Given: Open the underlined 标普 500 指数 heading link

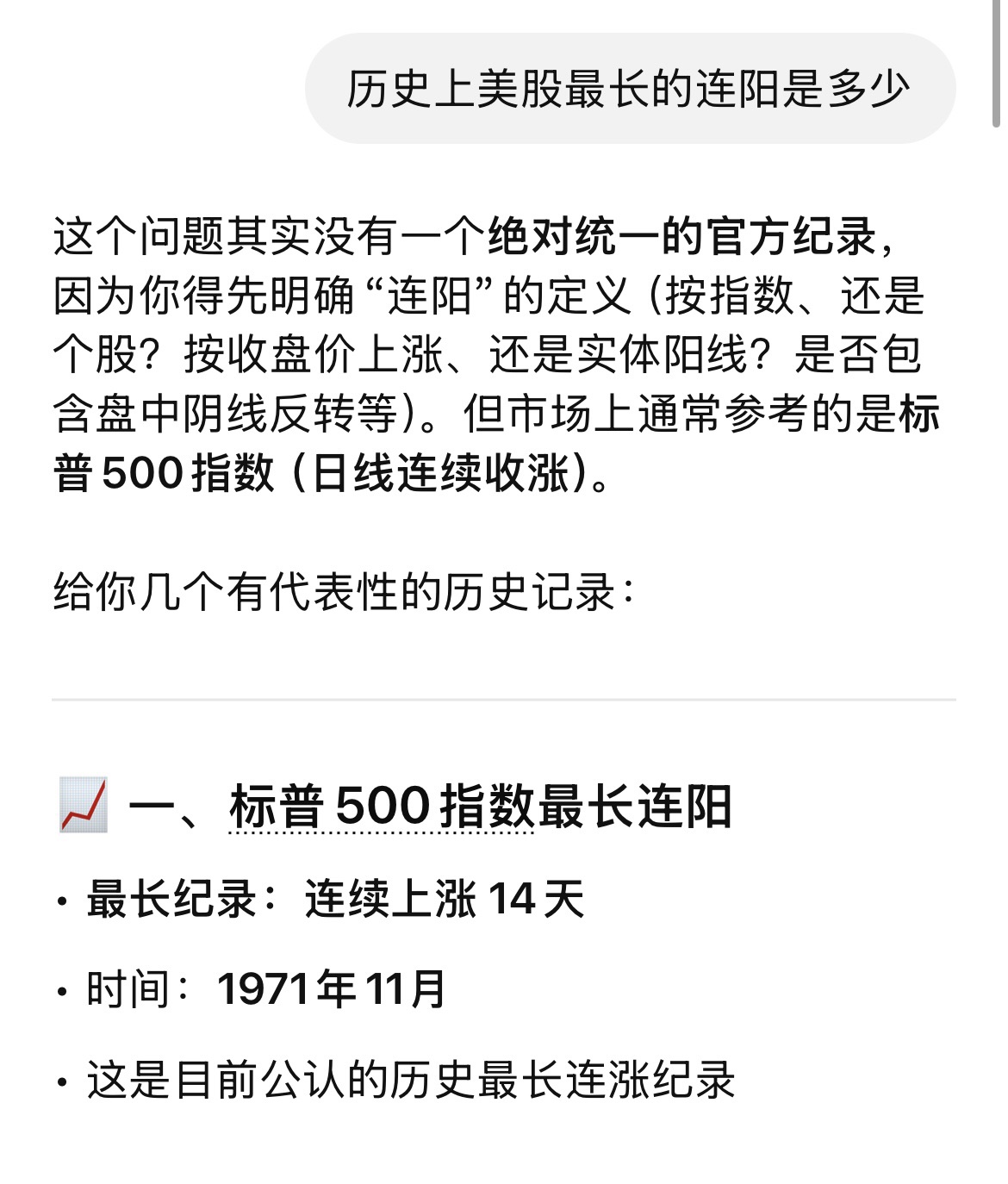Looking at the screenshot, I should (382, 807).
